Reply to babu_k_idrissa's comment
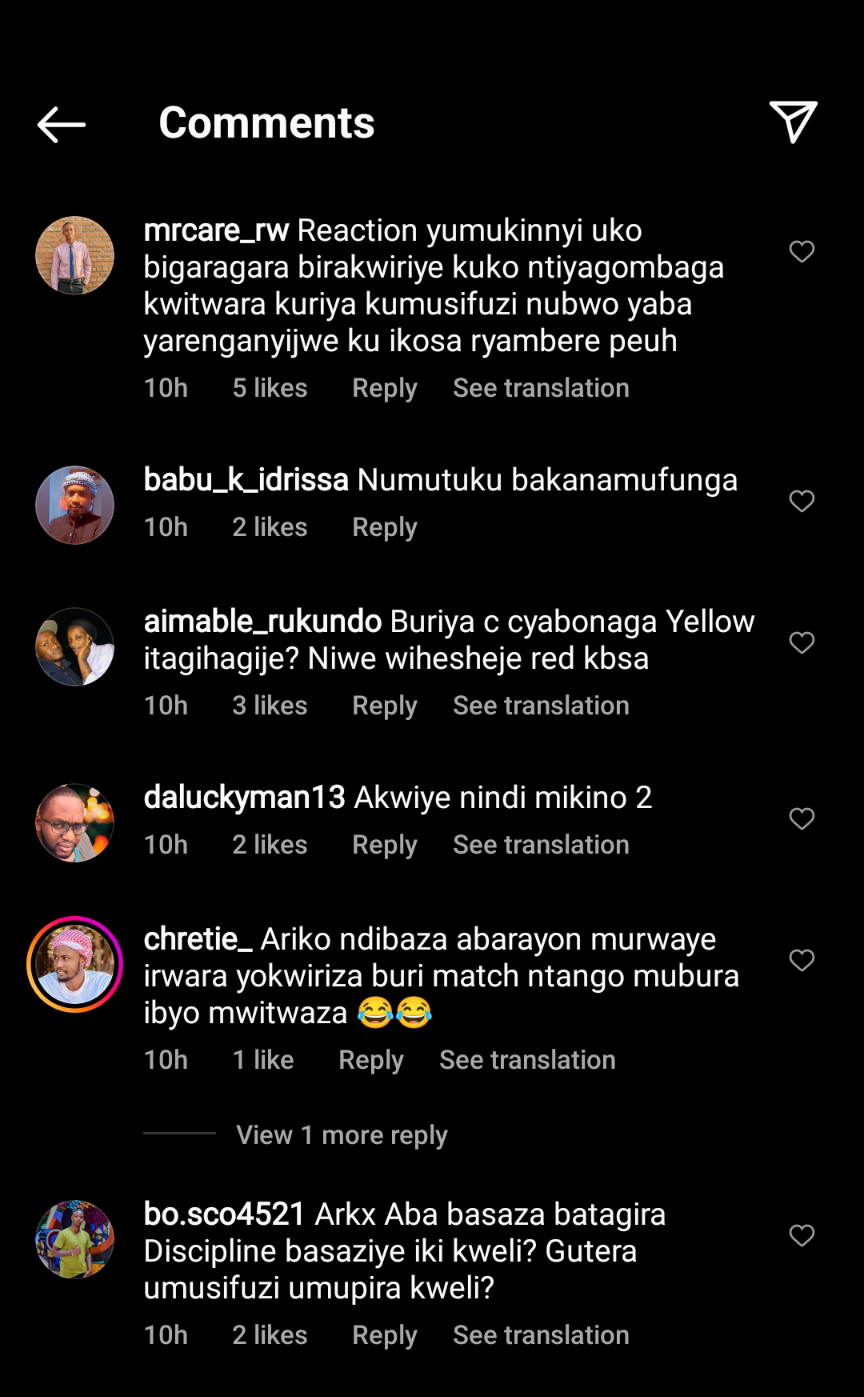 (x=384, y=527)
